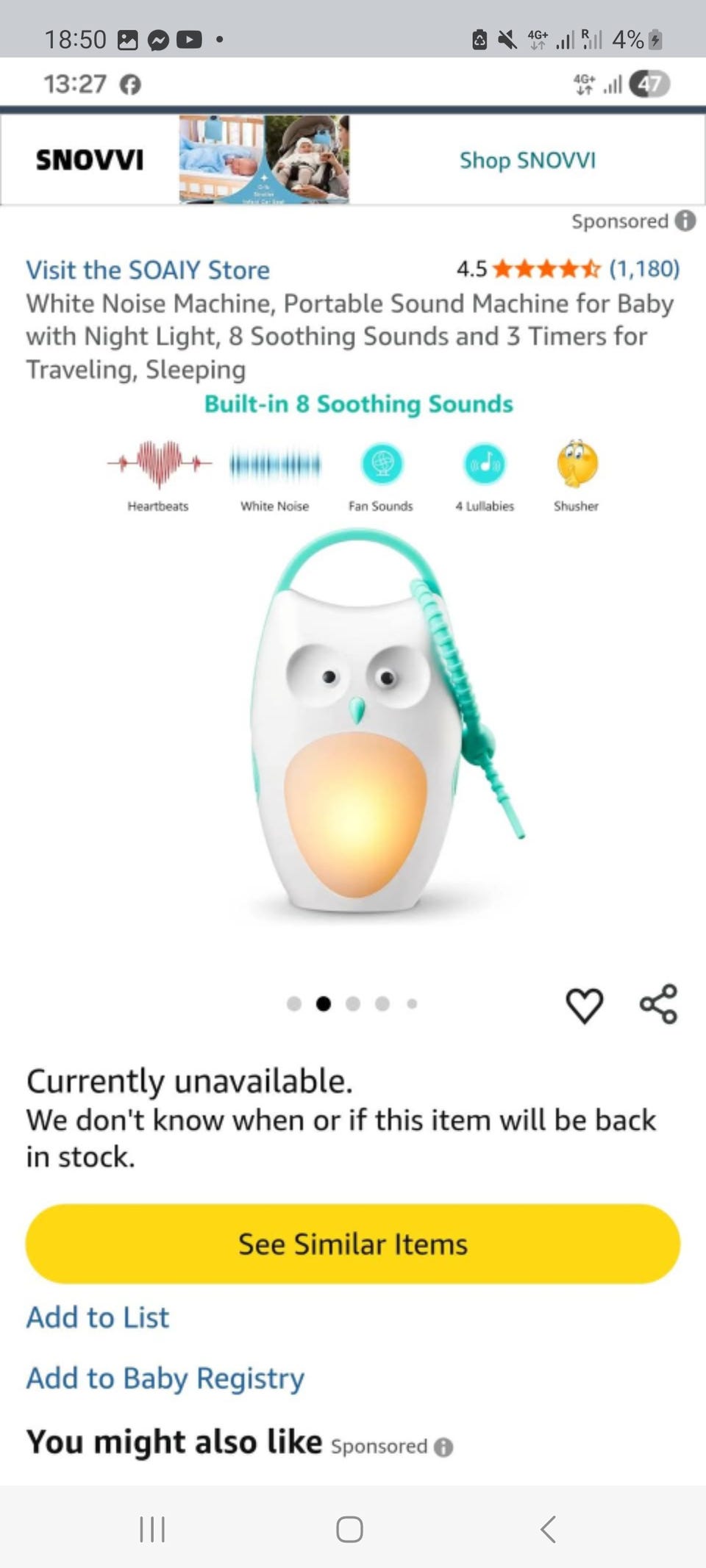Viewport: 706px width, 1568px height.
Task: Share this product
Action: [x=658, y=1004]
